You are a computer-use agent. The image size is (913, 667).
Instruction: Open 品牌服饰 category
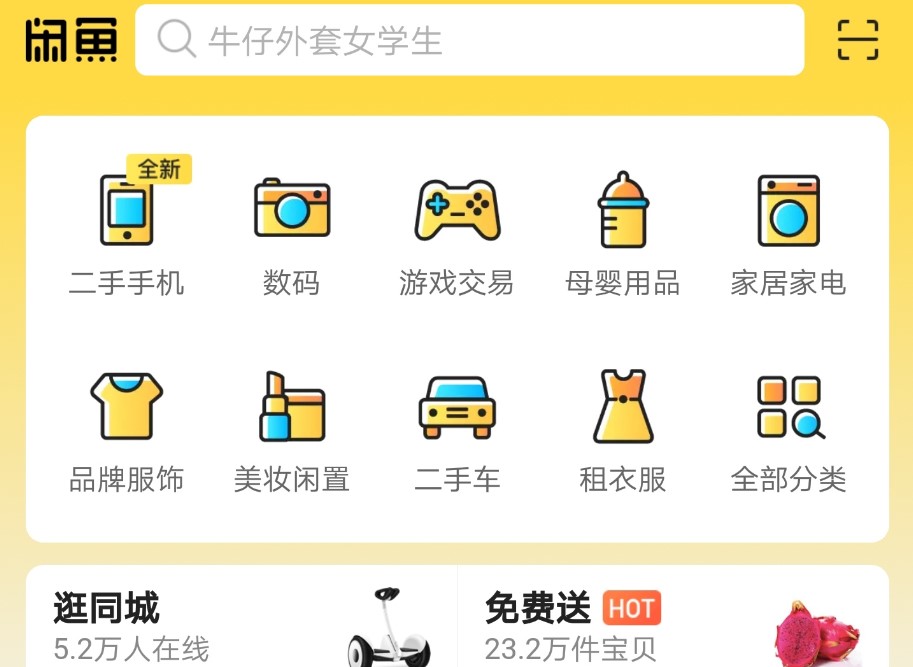tap(127, 430)
